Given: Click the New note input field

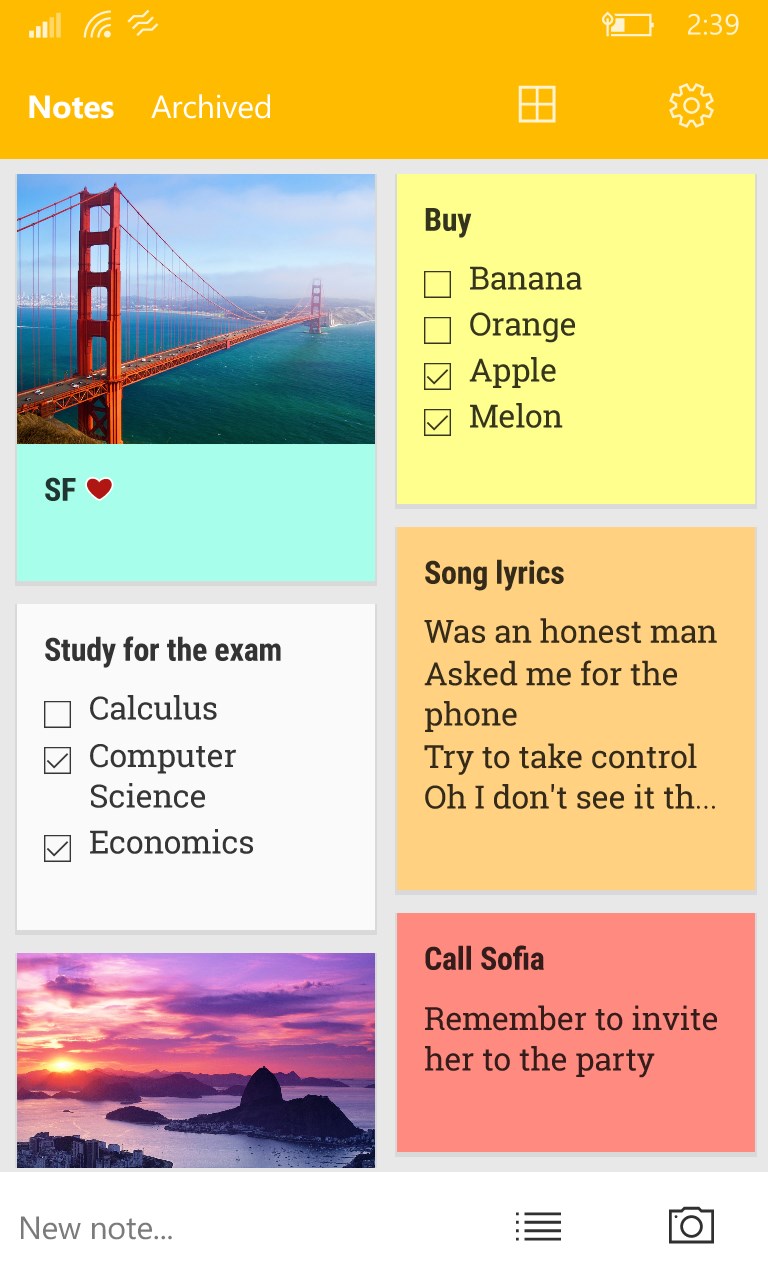Looking at the screenshot, I should point(150,1226).
